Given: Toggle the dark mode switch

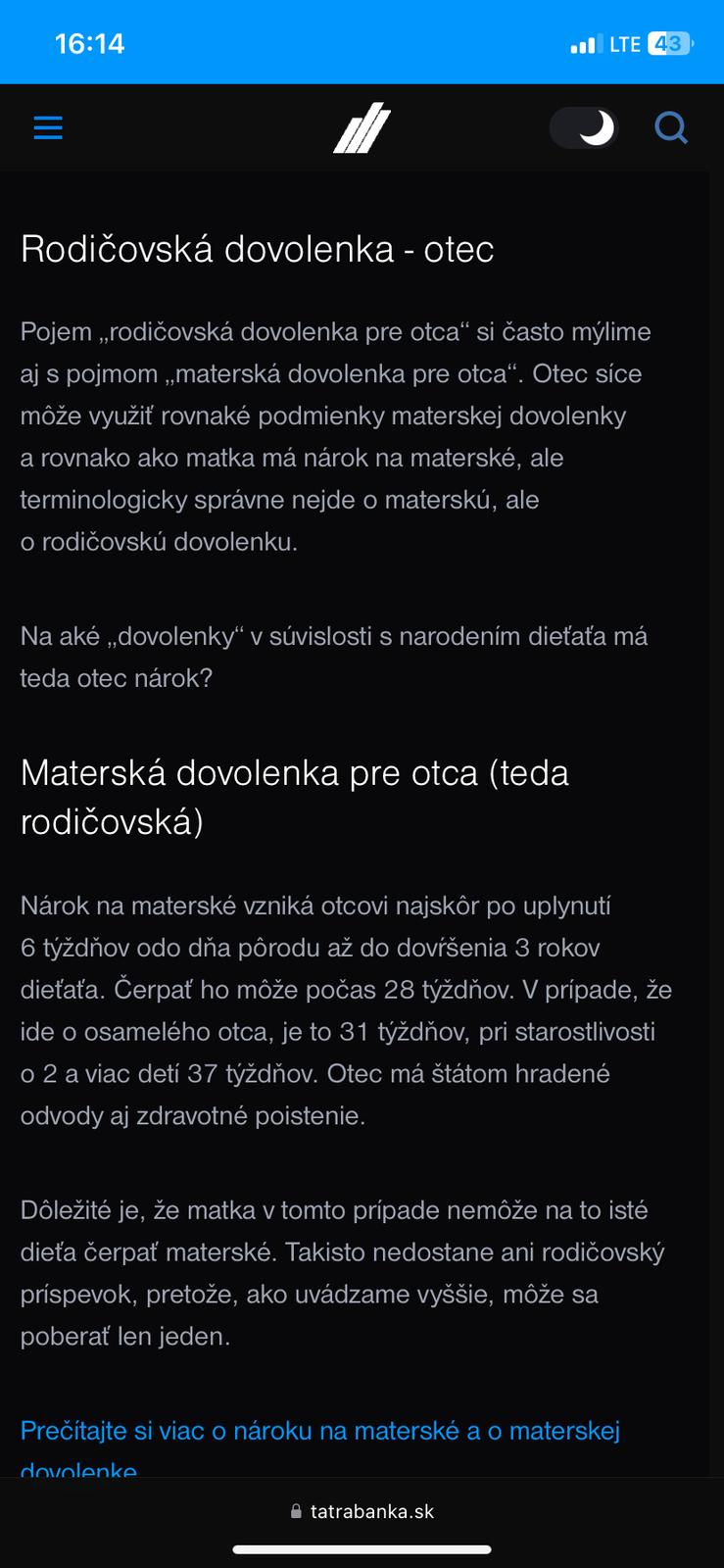Looking at the screenshot, I should [583, 128].
